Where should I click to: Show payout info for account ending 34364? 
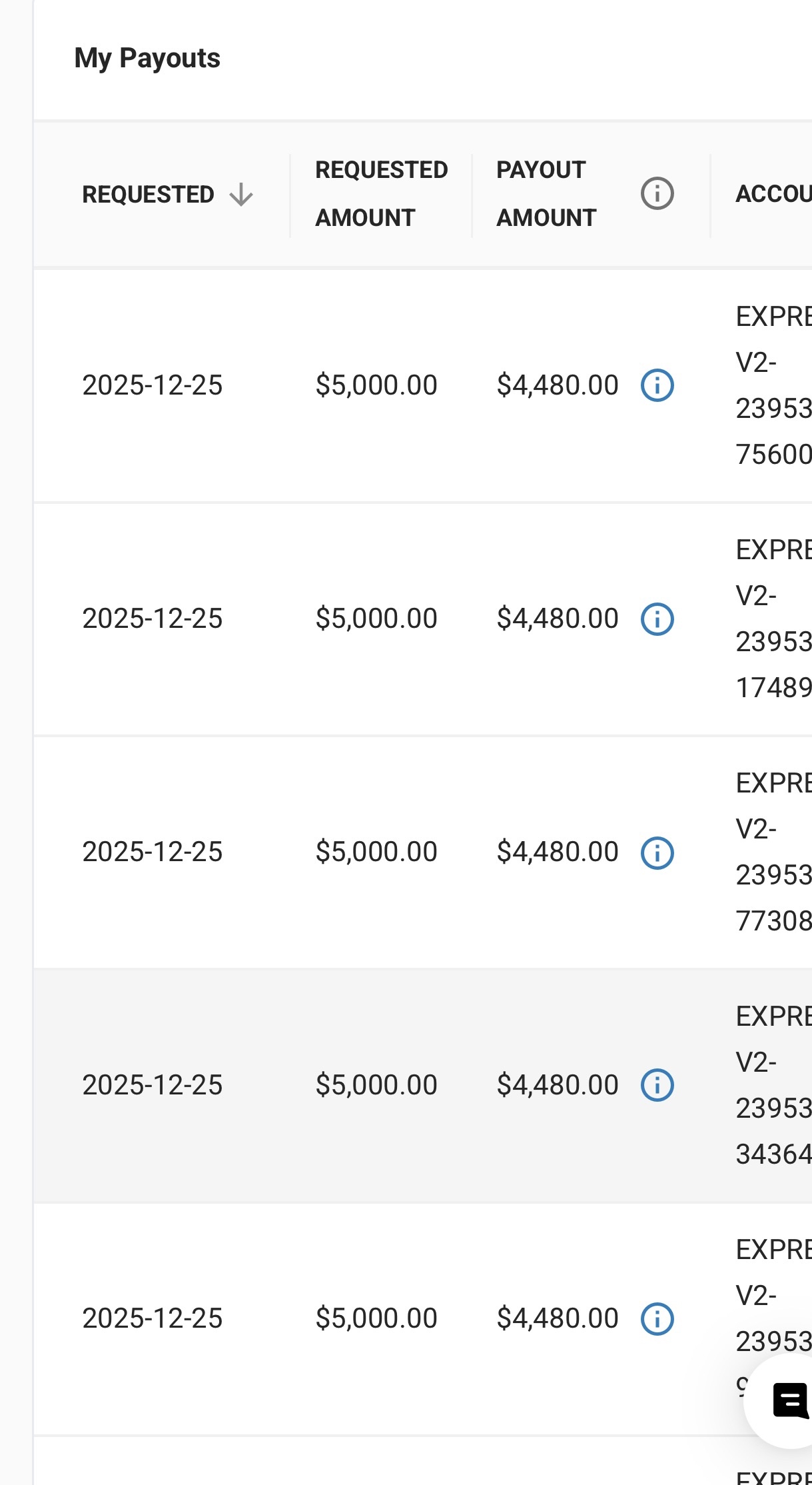click(x=657, y=1086)
